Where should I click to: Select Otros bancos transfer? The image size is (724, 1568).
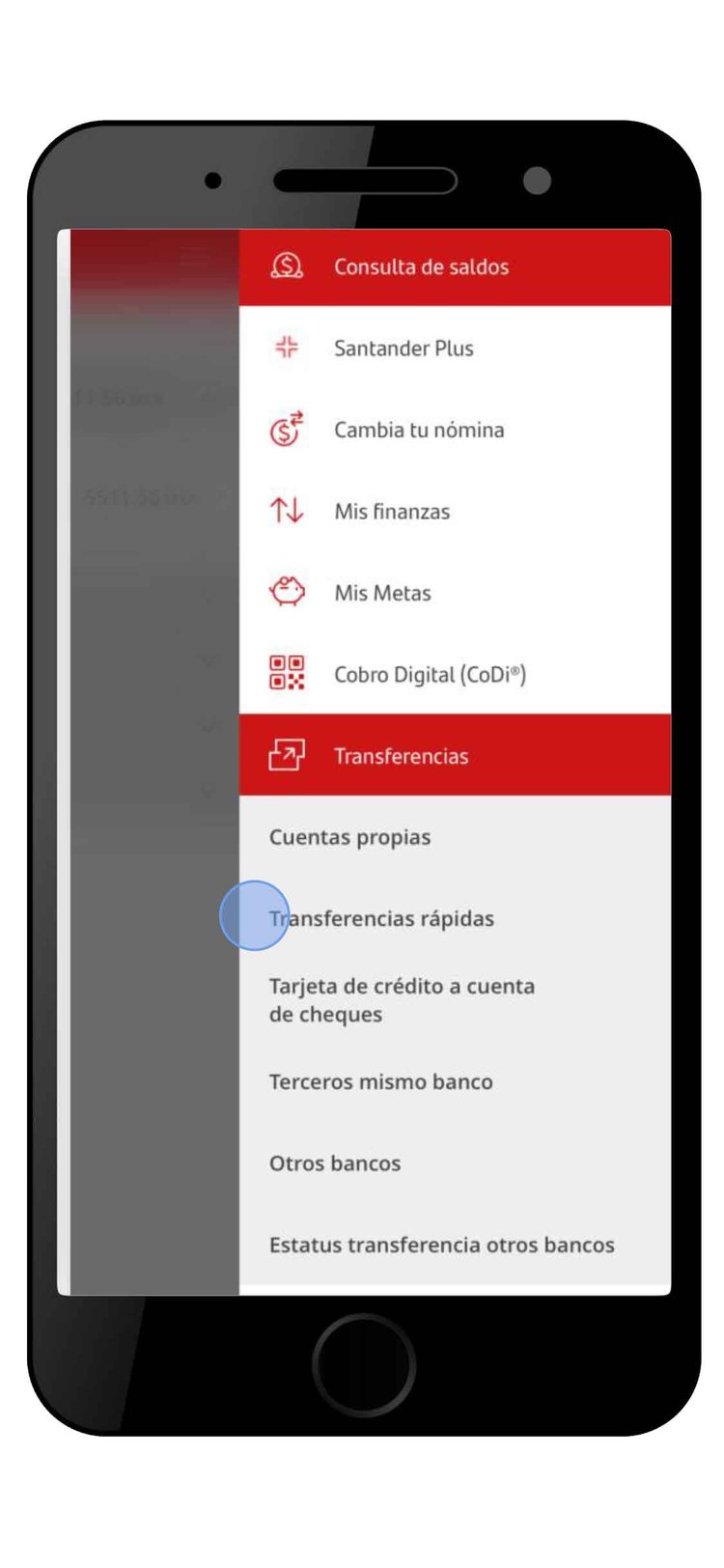pyautogui.click(x=335, y=1163)
